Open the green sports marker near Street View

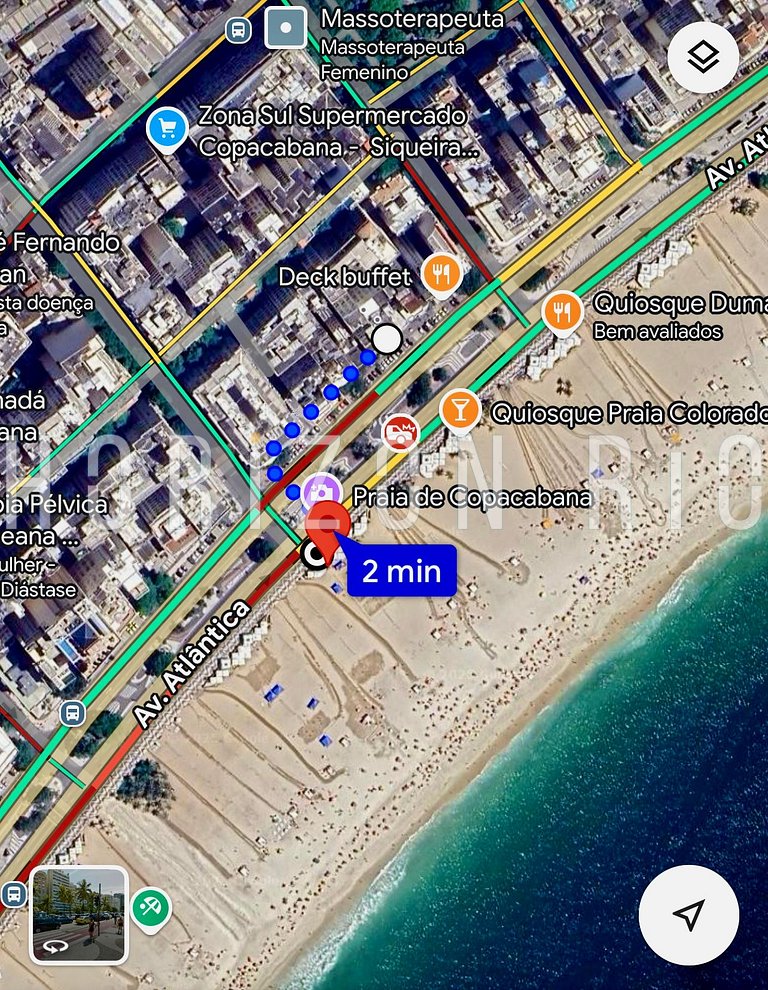click(x=150, y=908)
